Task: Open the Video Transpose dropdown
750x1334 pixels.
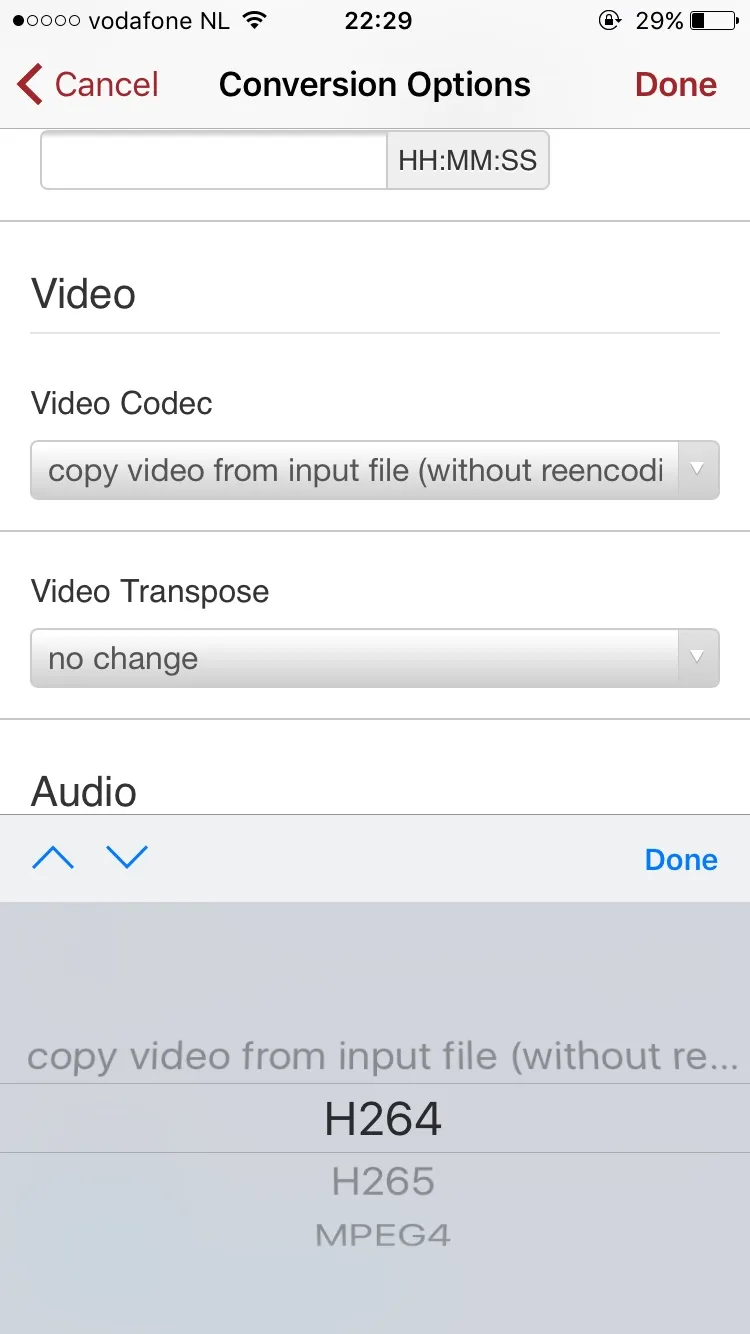Action: point(374,658)
